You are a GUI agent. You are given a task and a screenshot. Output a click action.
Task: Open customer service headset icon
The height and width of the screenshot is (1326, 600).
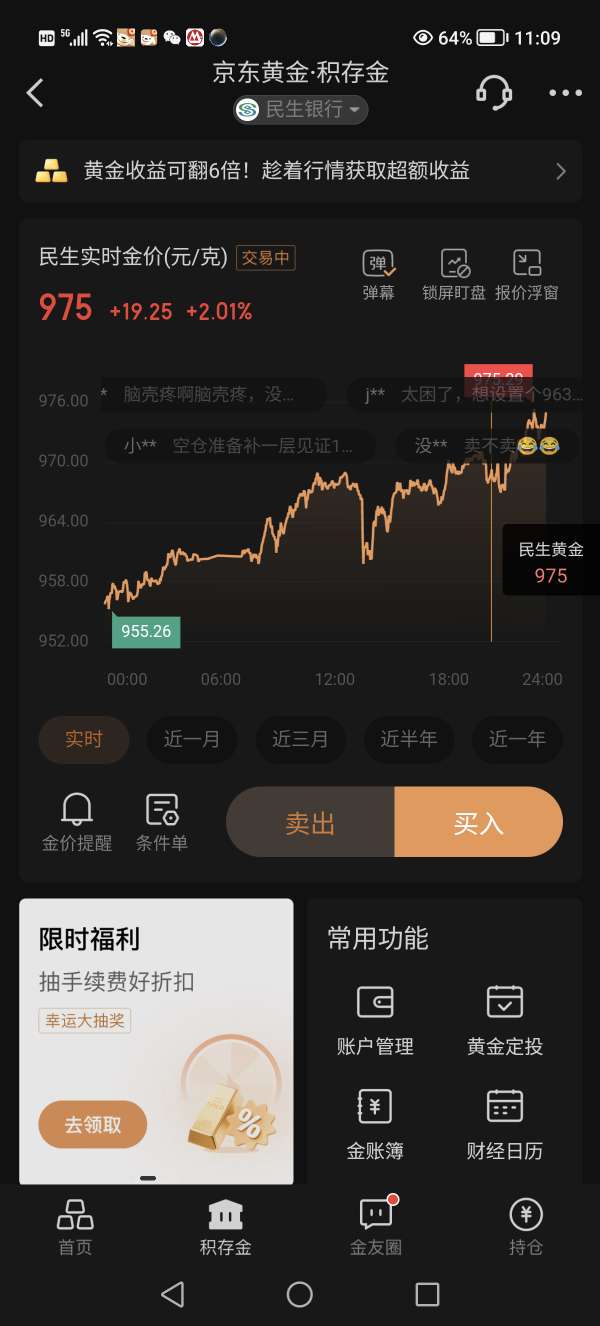494,93
